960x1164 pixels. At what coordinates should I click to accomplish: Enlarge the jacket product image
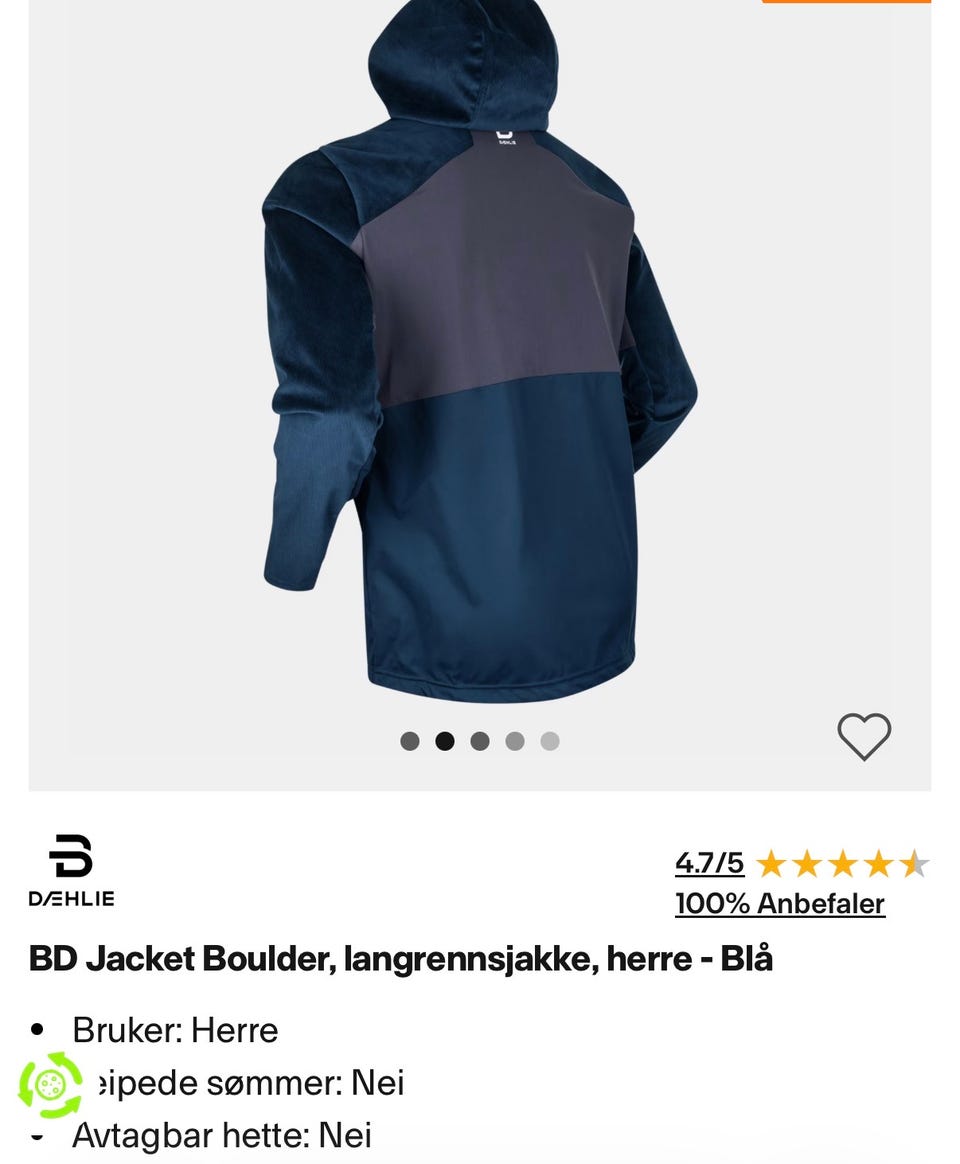[x=480, y=380]
